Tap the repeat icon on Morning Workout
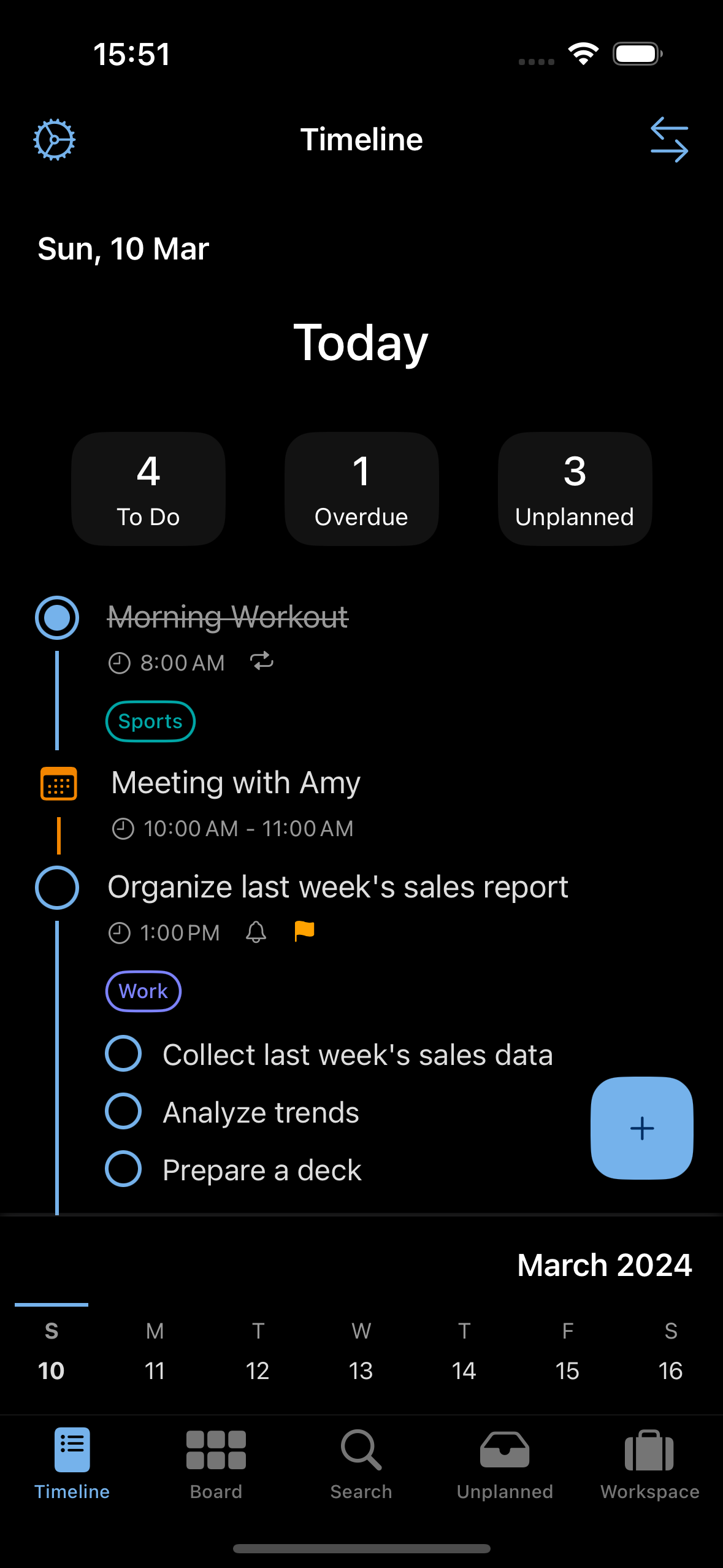 pyautogui.click(x=262, y=661)
